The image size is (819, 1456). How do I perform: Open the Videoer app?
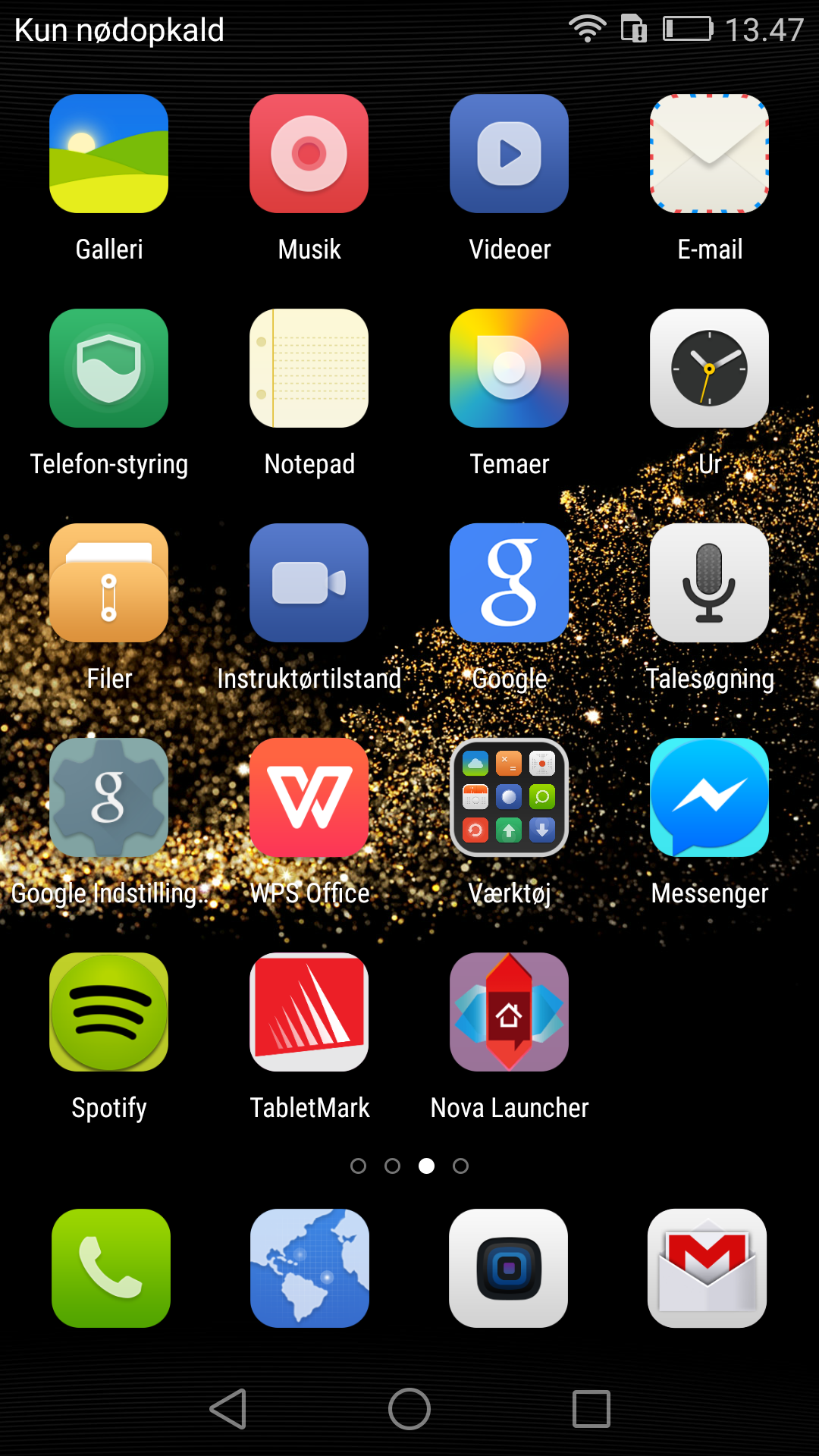509,154
